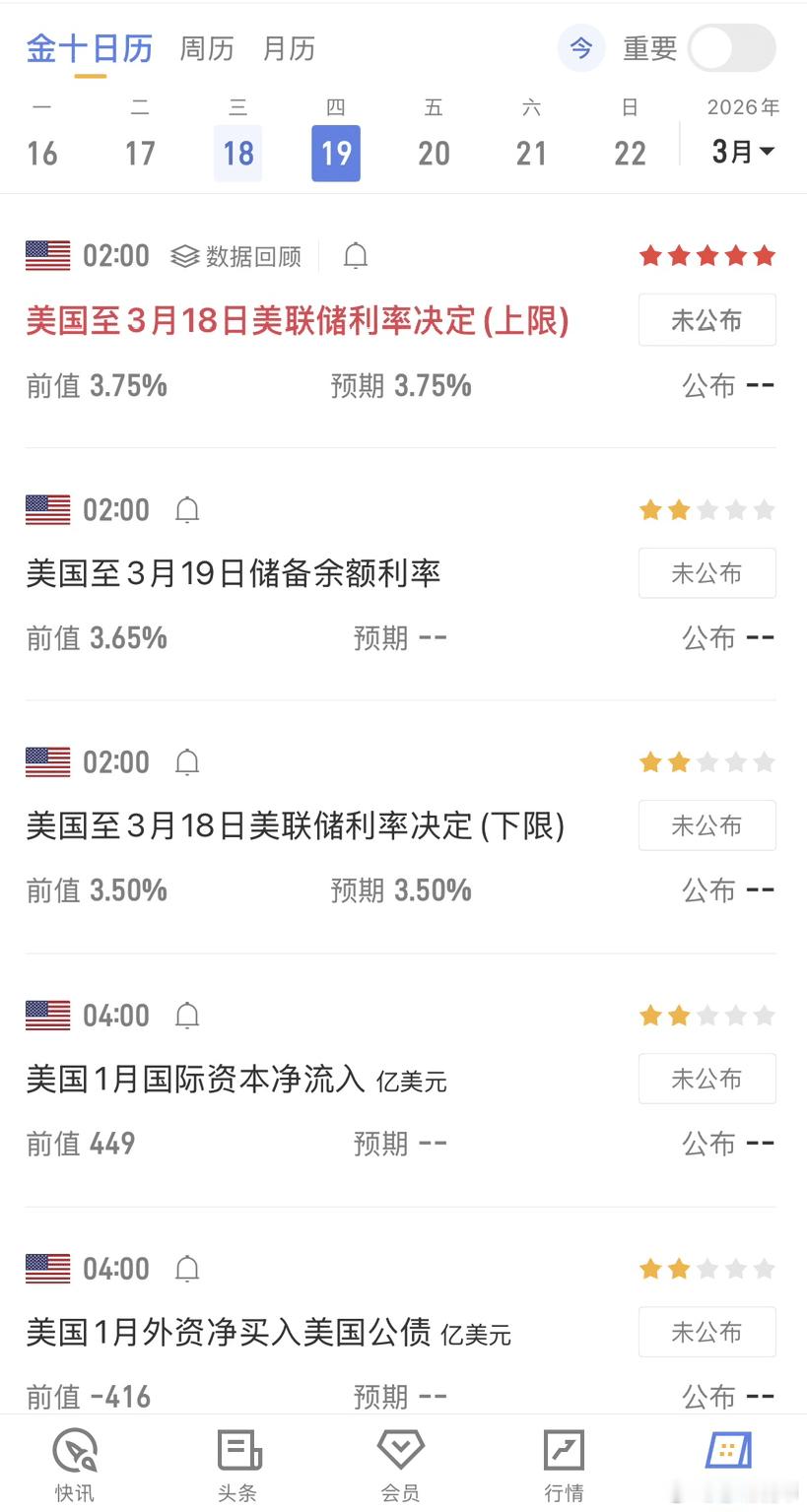Screen dimensions: 807x1512
Task: Open the 会员 tab
Action: (x=401, y=1465)
